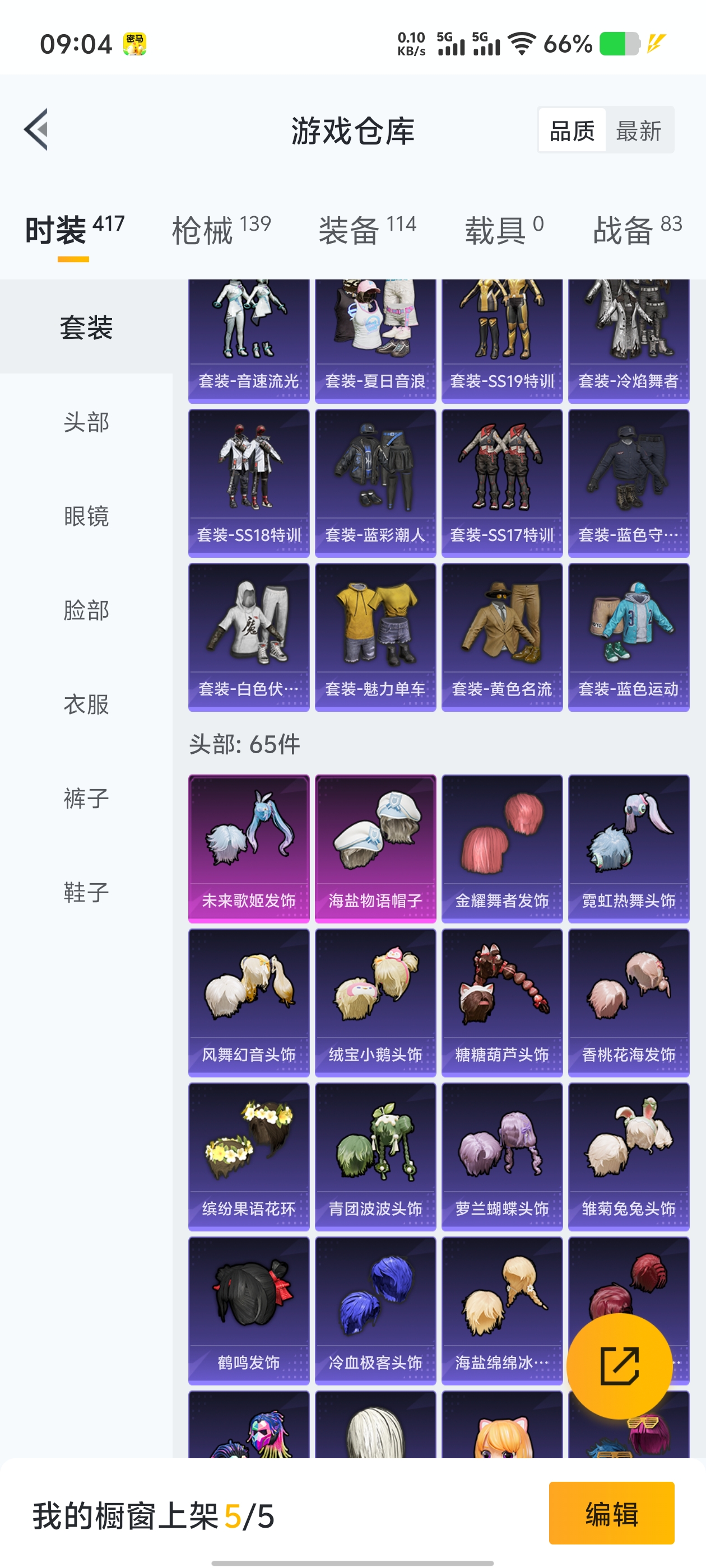Image resolution: width=706 pixels, height=1568 pixels.
Task: View 糖糖葫芦头饰 item
Action: point(502,1002)
